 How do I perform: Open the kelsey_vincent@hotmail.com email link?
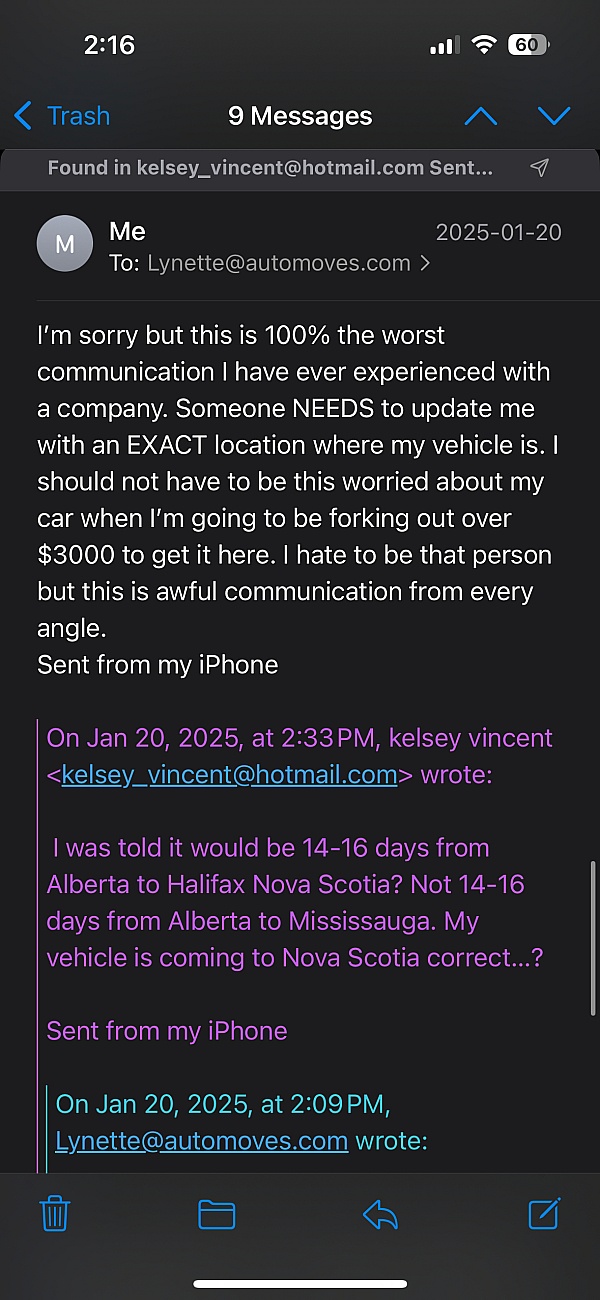click(x=229, y=775)
